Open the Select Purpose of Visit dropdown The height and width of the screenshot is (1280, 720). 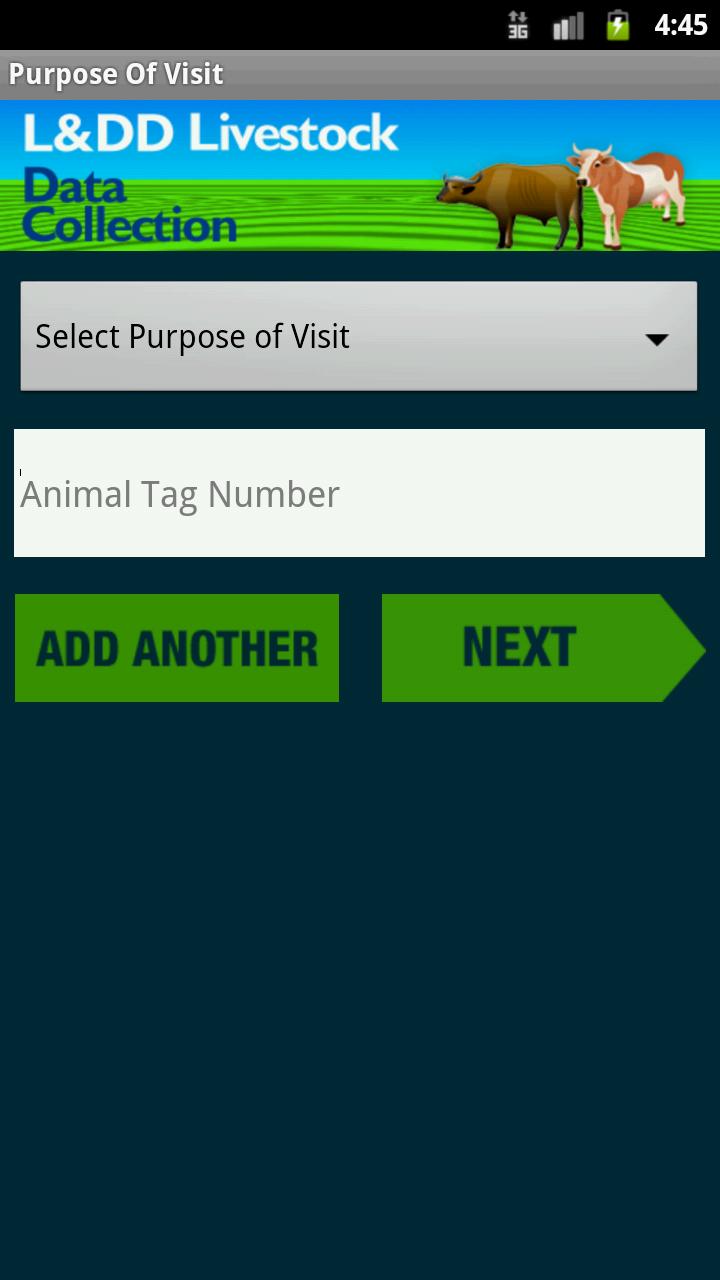click(x=358, y=336)
